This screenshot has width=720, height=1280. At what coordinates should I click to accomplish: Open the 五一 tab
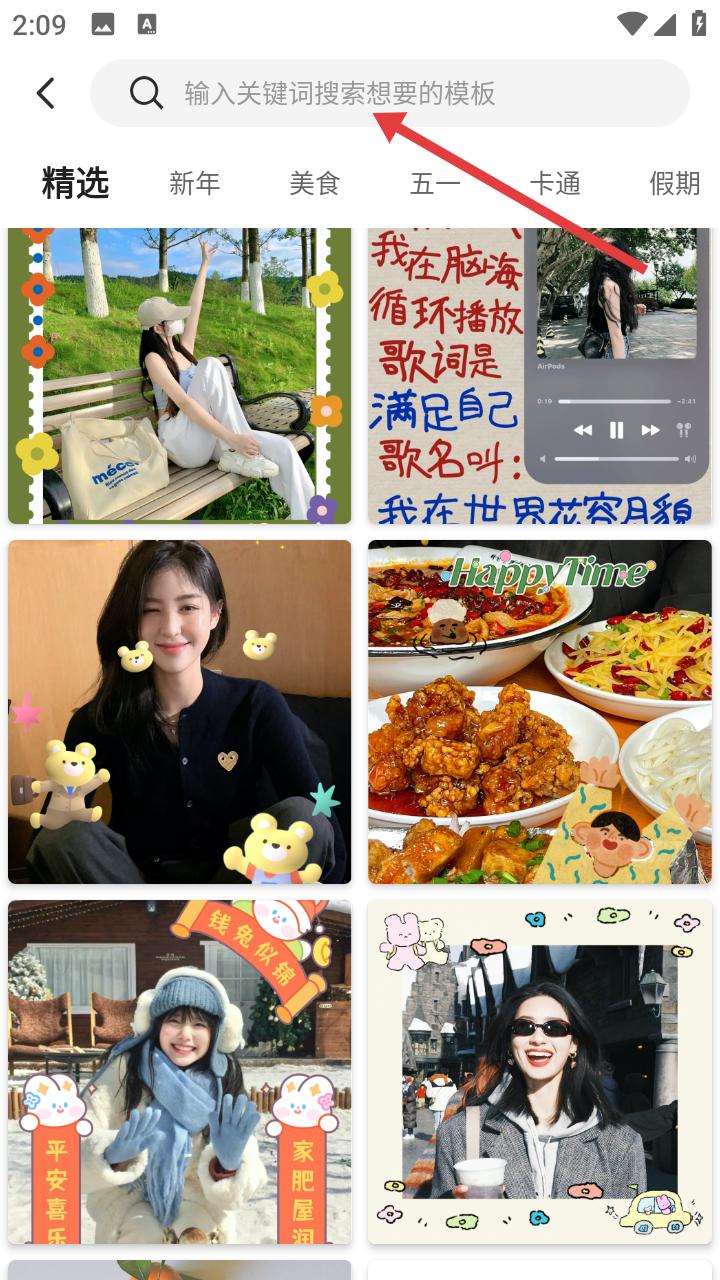(x=435, y=183)
